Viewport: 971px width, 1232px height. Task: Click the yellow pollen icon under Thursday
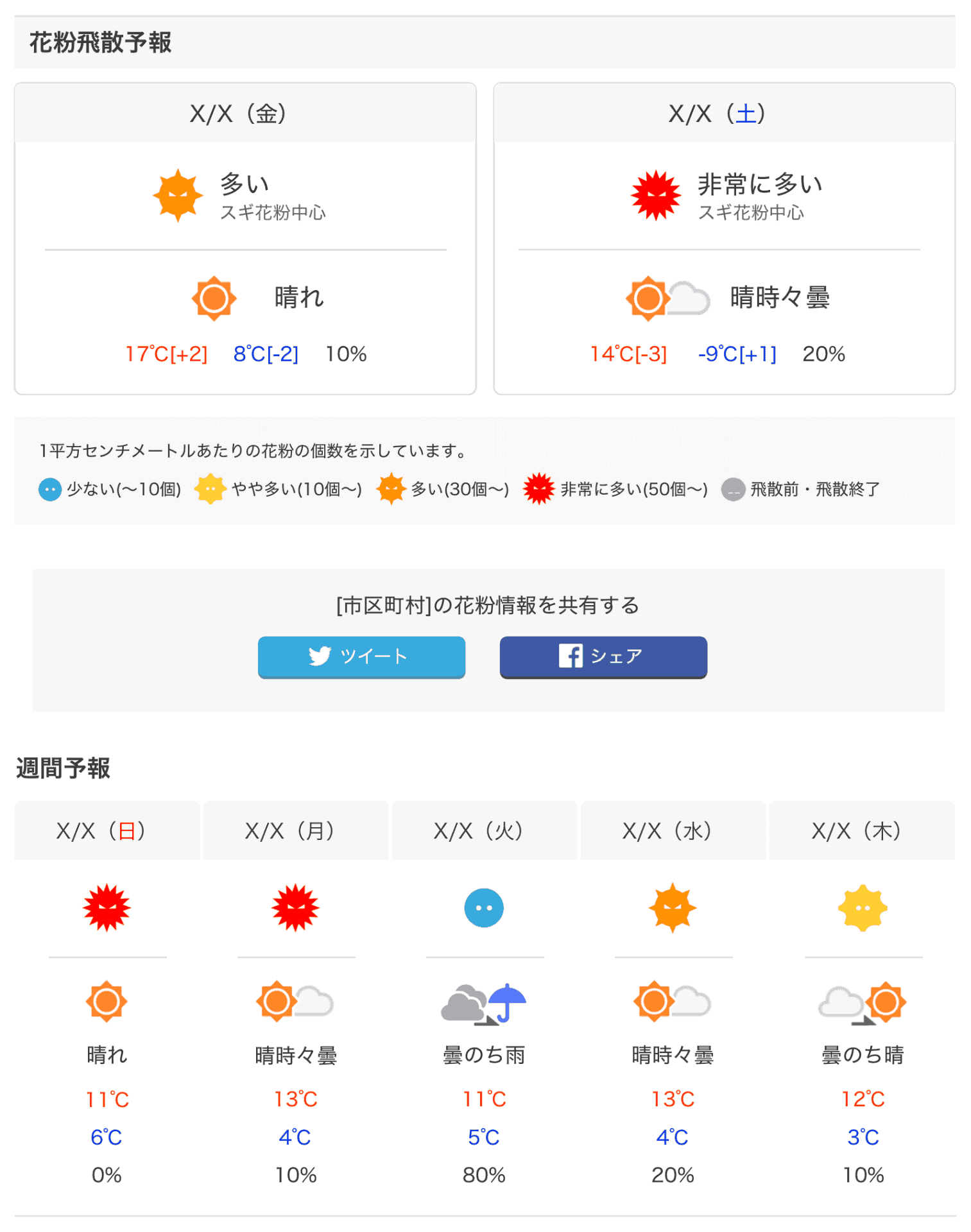click(862, 907)
